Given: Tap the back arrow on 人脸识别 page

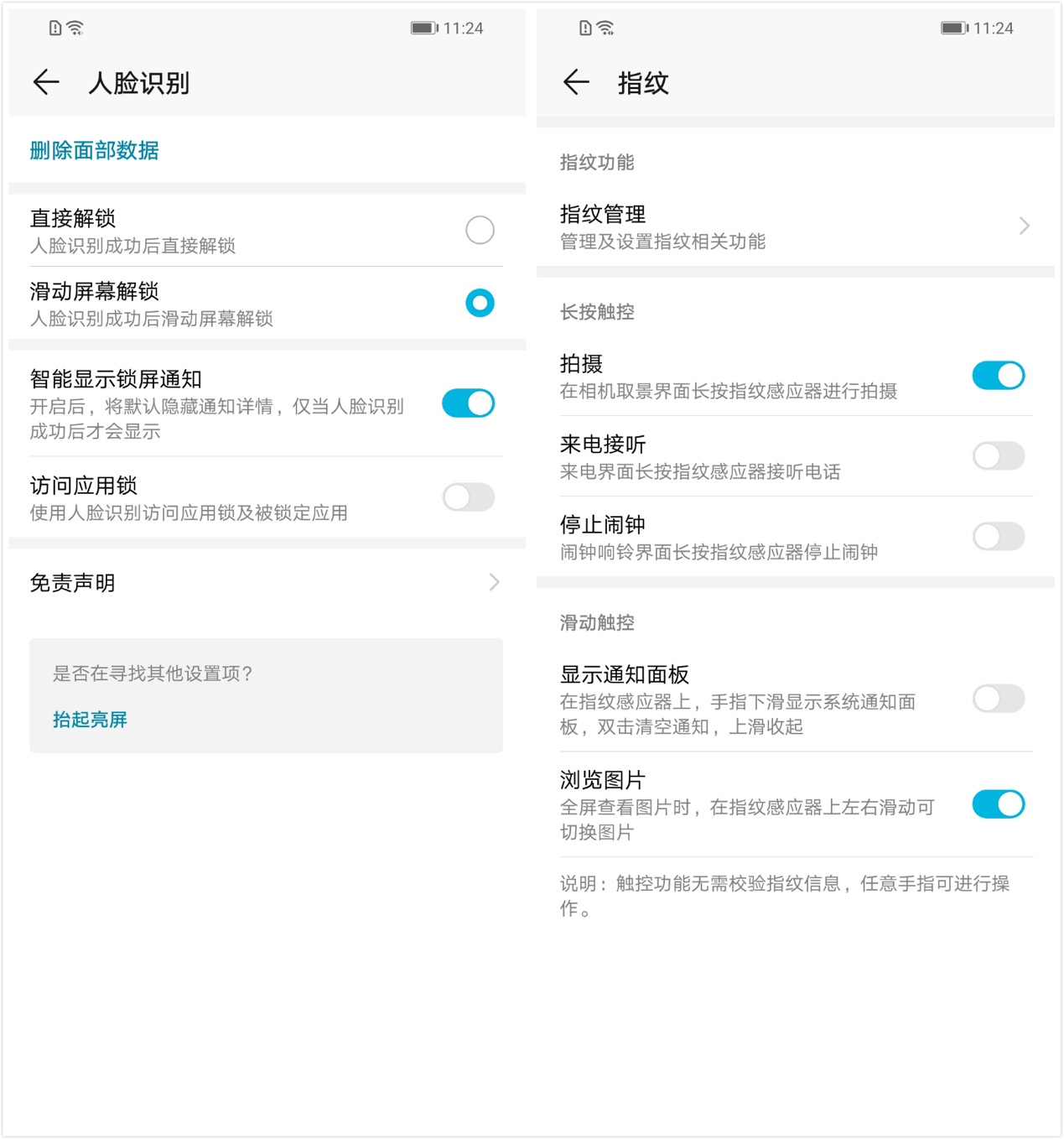Looking at the screenshot, I should (46, 82).
